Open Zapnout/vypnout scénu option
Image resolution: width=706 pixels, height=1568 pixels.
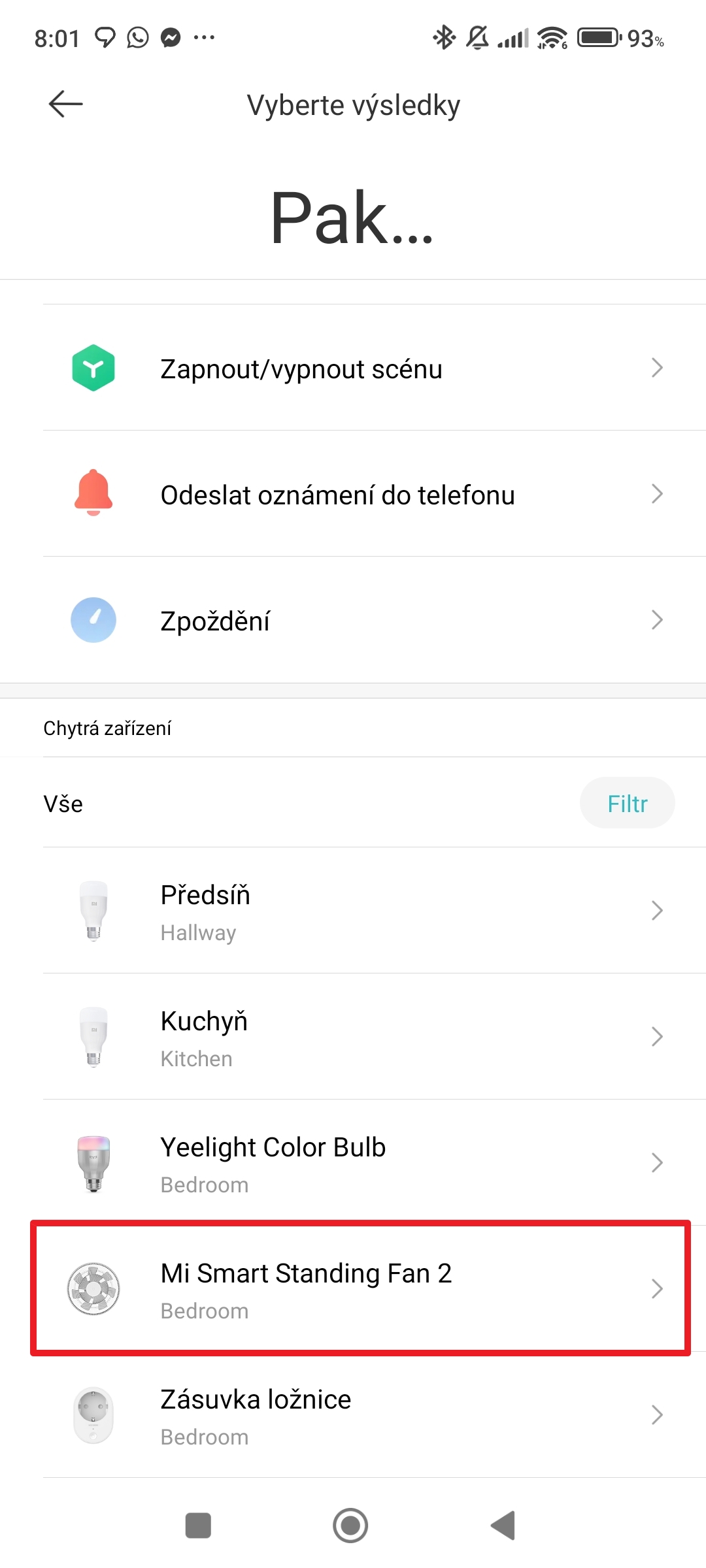353,368
